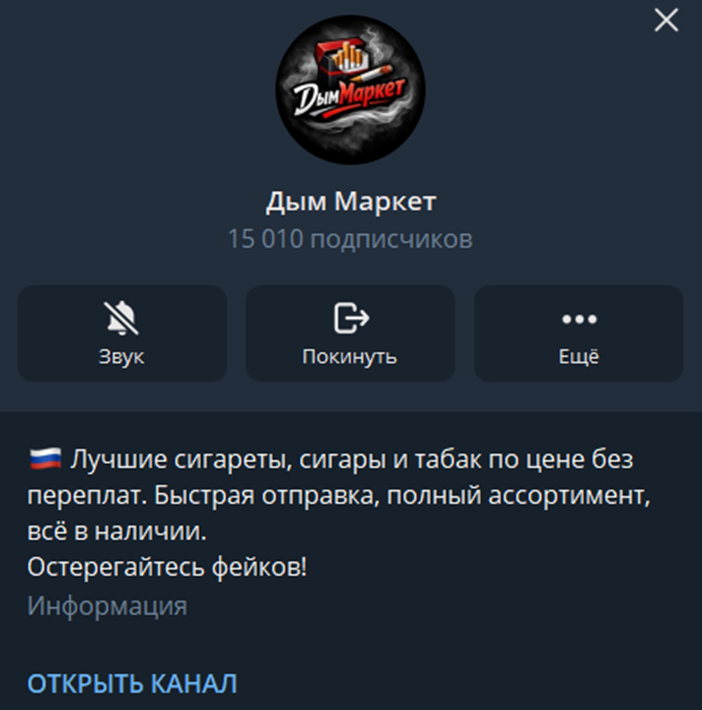Mute channel with the Звук button
The image size is (702, 710).
coord(122,333)
